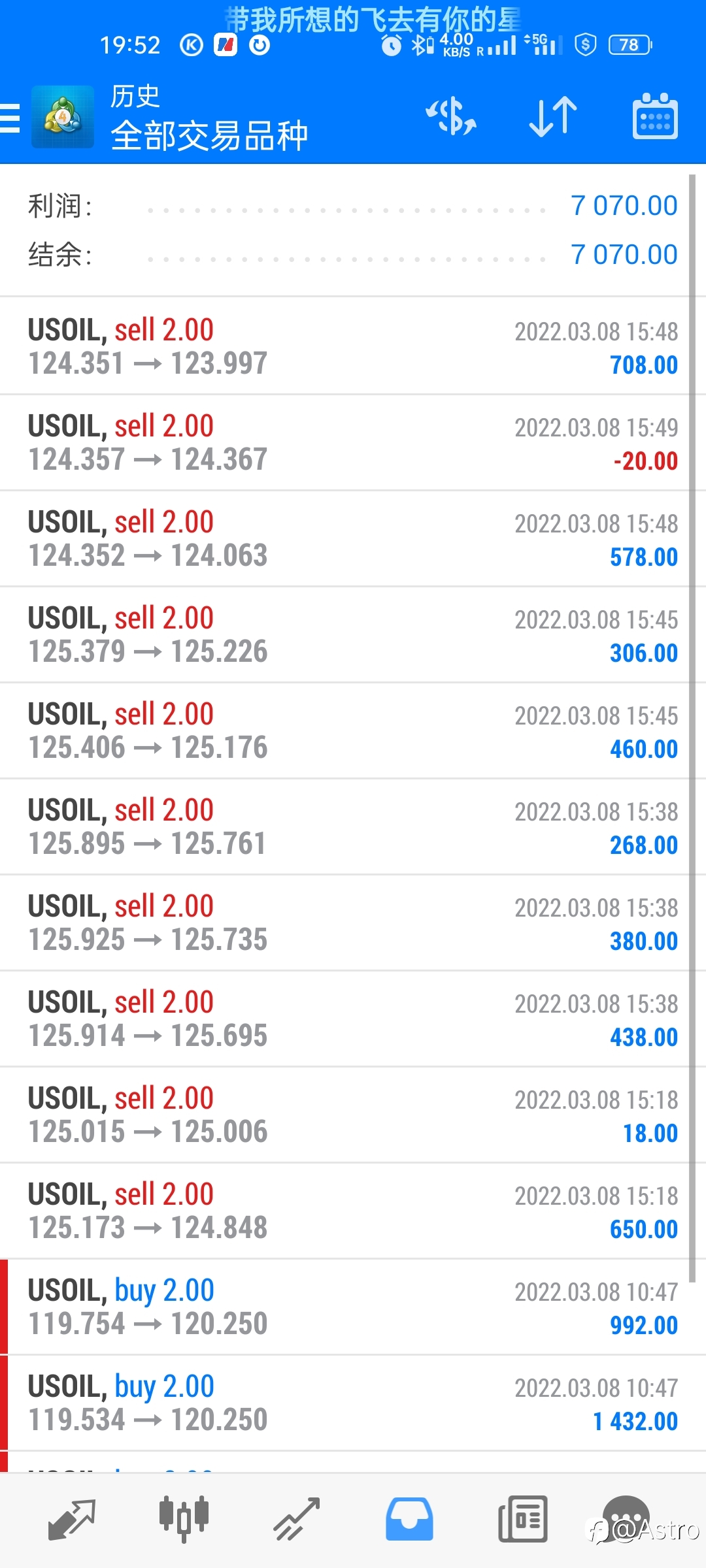Switch to the Trade tab
The image size is (706, 1568).
(296, 1519)
